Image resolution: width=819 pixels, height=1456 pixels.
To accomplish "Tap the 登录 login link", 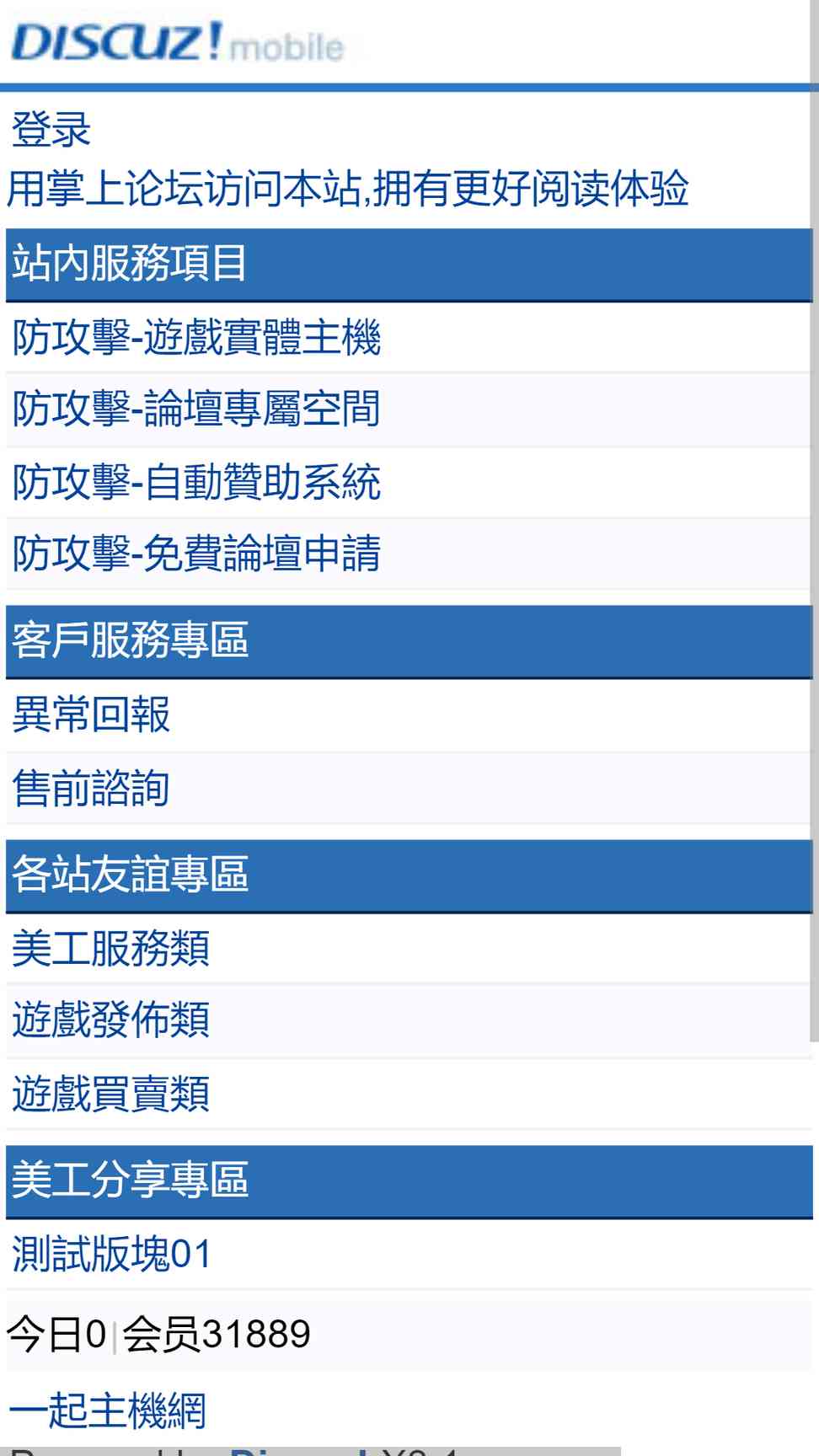I will [x=51, y=130].
